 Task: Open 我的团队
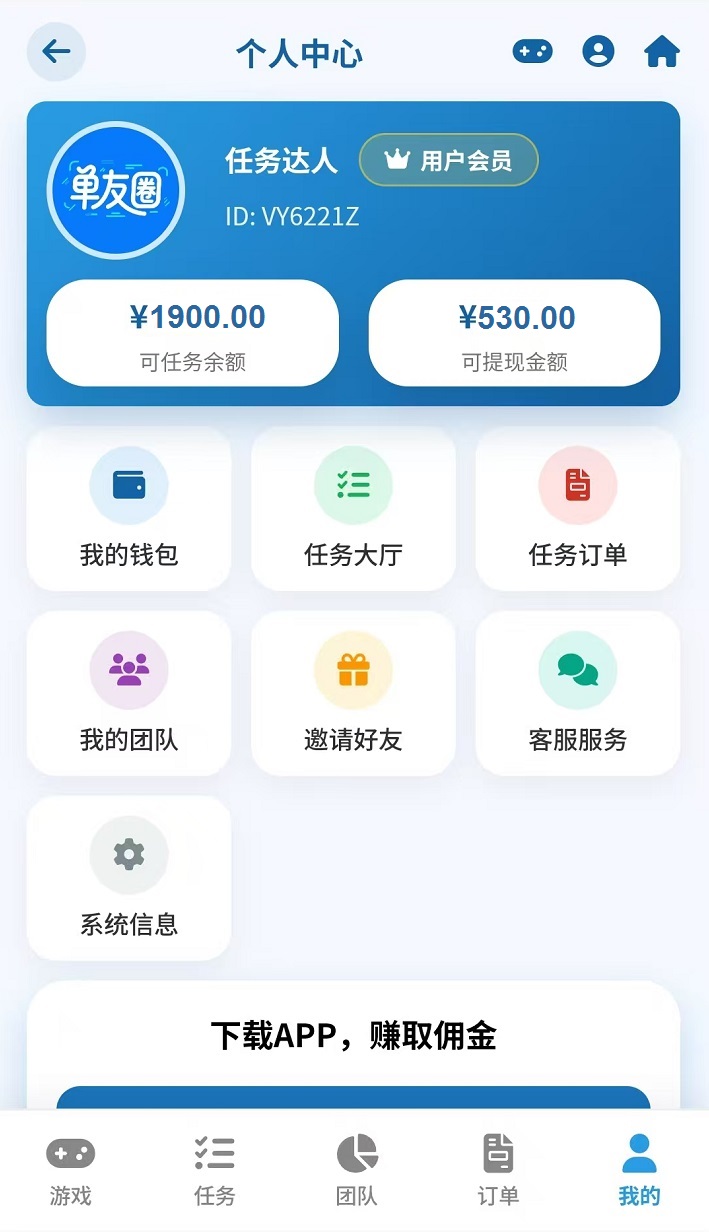(x=129, y=693)
